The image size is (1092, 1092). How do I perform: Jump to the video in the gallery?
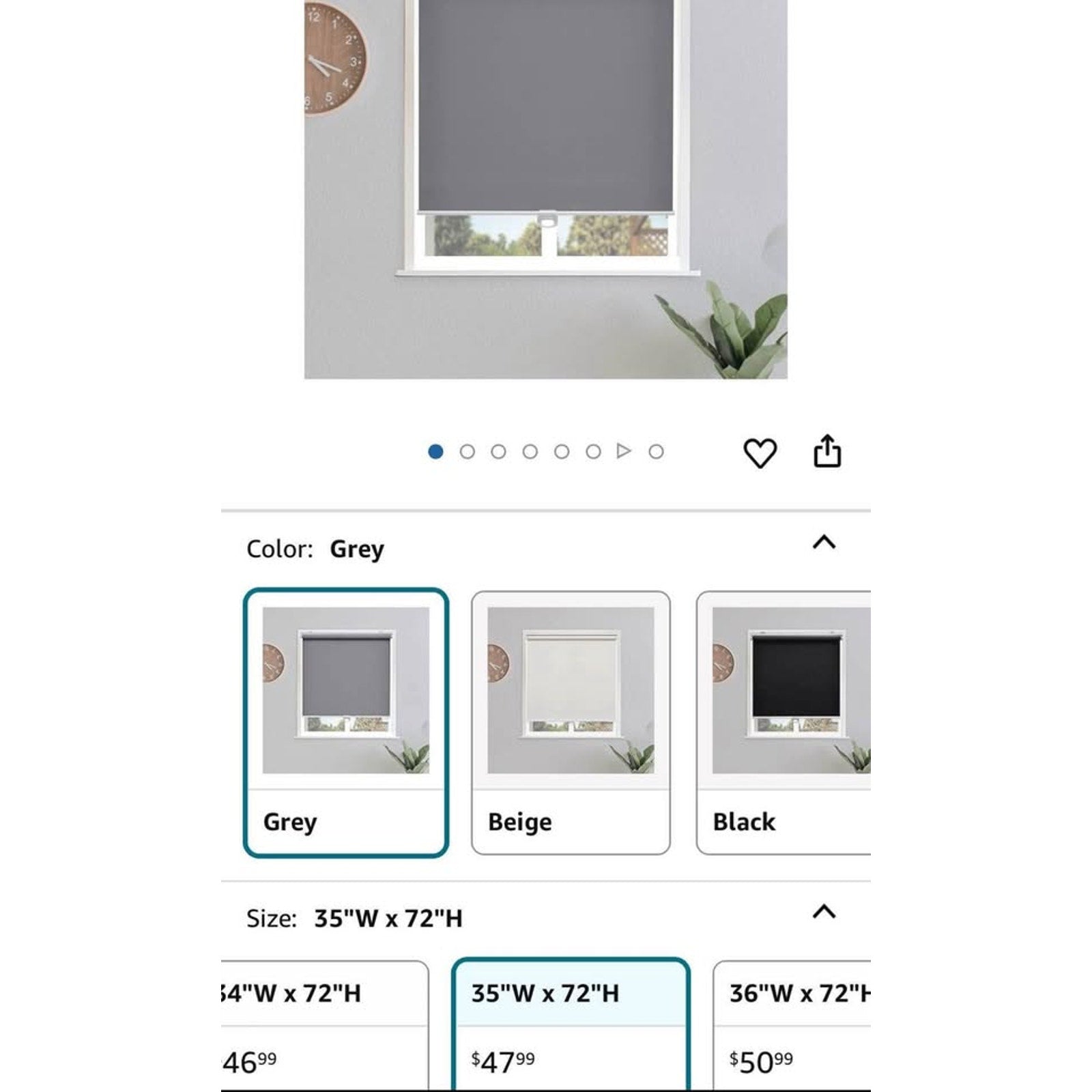click(x=624, y=451)
